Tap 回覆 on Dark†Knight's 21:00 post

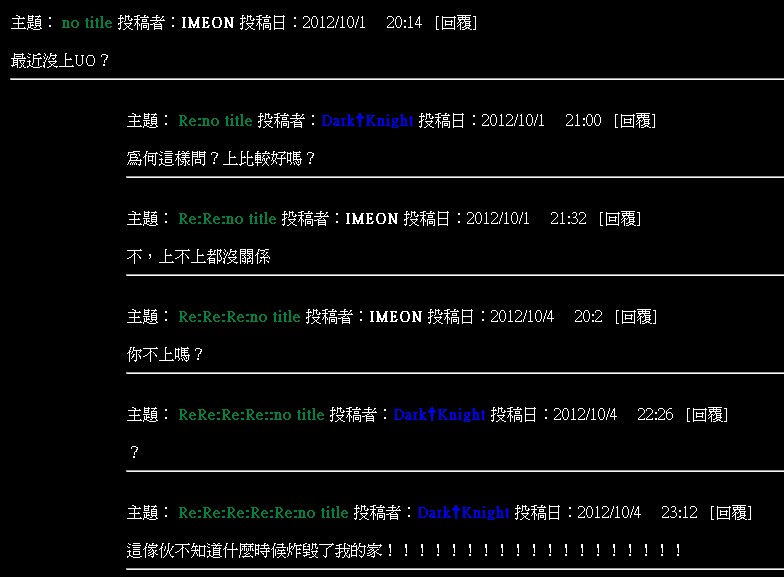point(635,121)
